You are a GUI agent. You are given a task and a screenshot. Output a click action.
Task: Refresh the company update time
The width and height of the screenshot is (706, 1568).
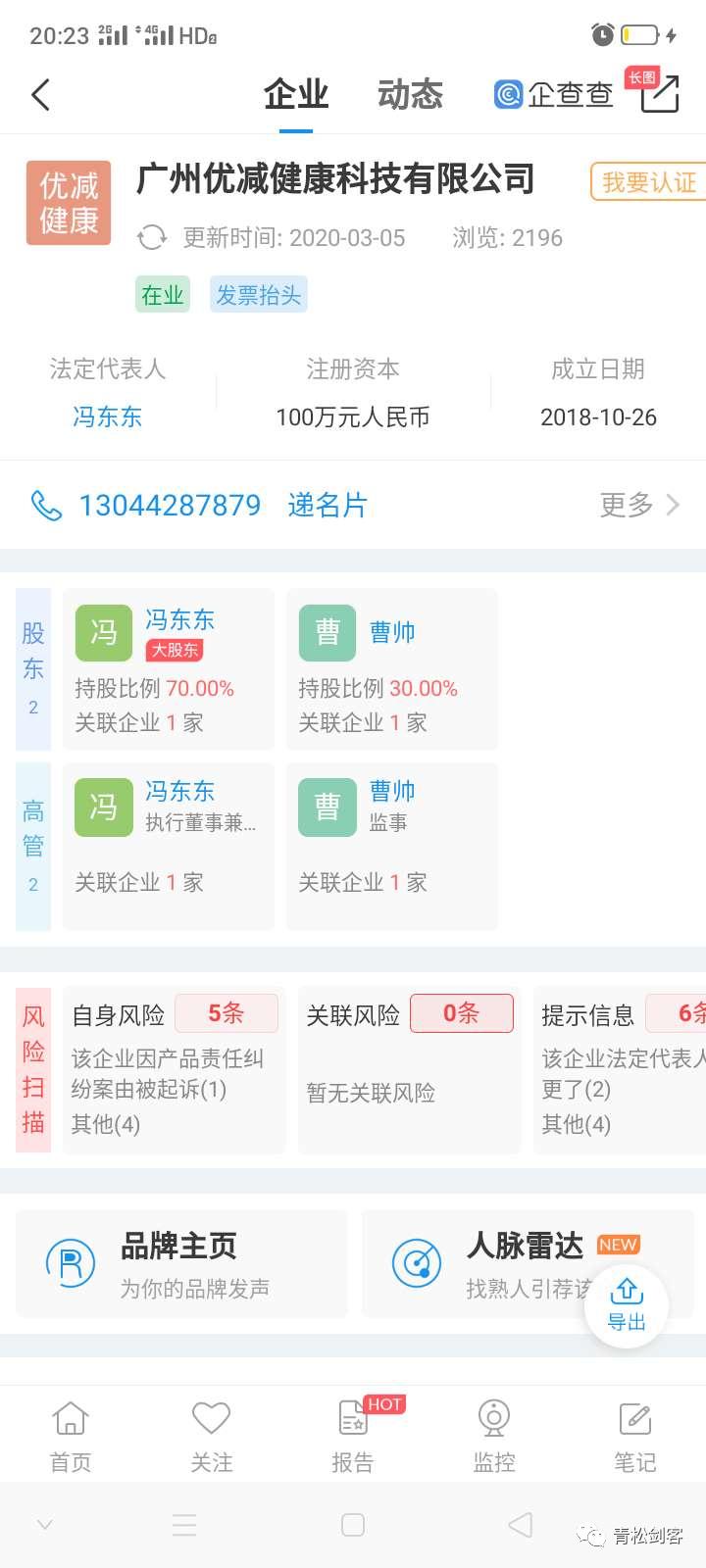tap(152, 238)
